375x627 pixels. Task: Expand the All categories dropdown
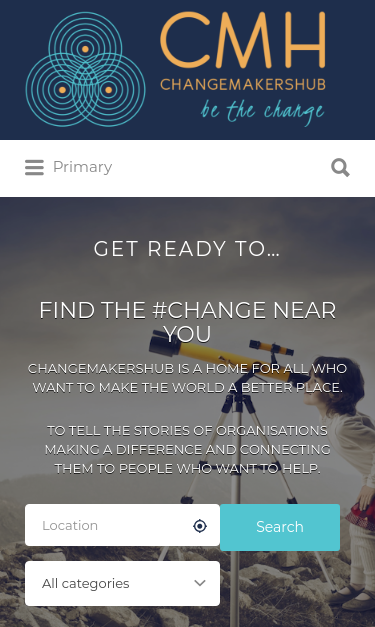pyautogui.click(x=122, y=583)
